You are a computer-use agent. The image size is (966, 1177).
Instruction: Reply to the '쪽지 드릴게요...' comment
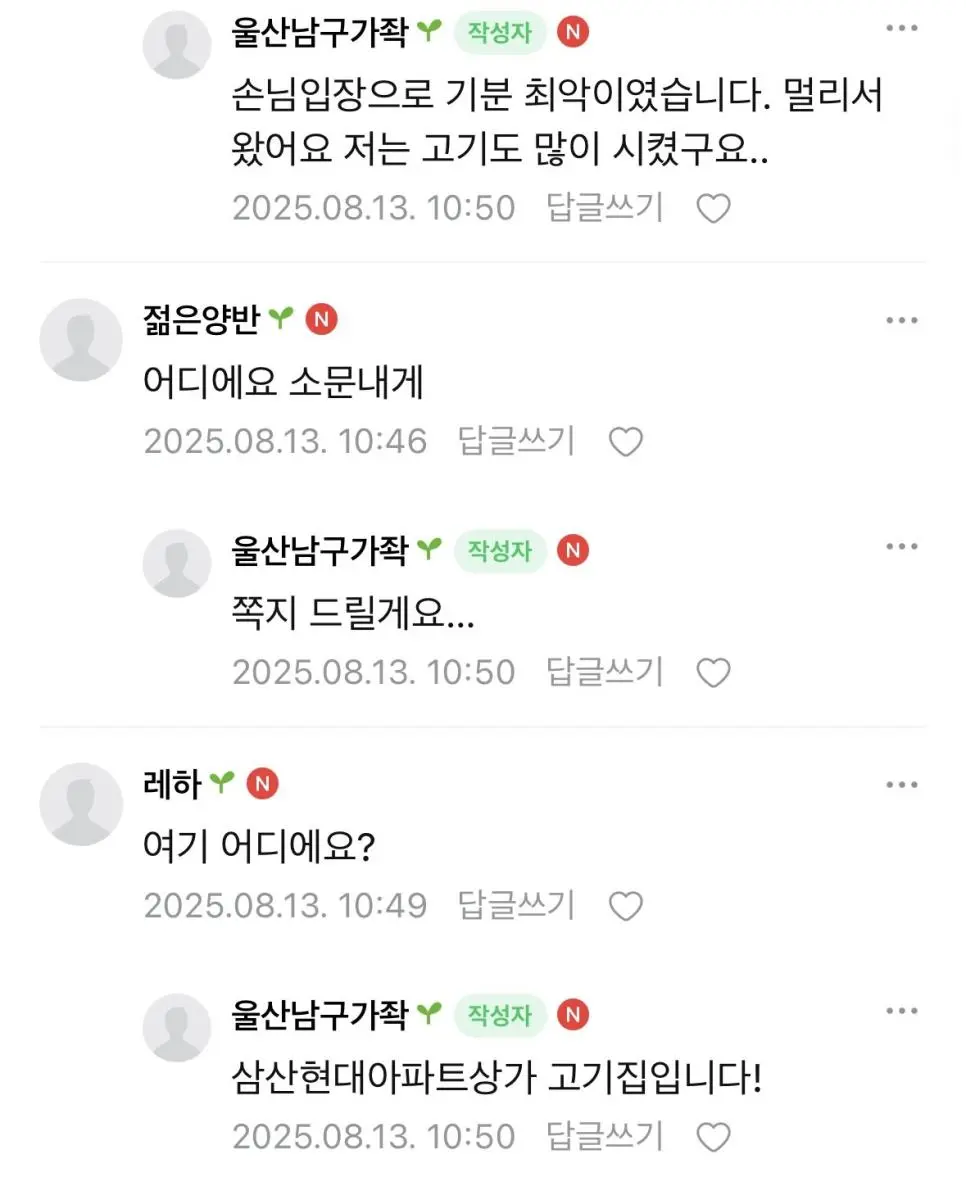pos(604,673)
